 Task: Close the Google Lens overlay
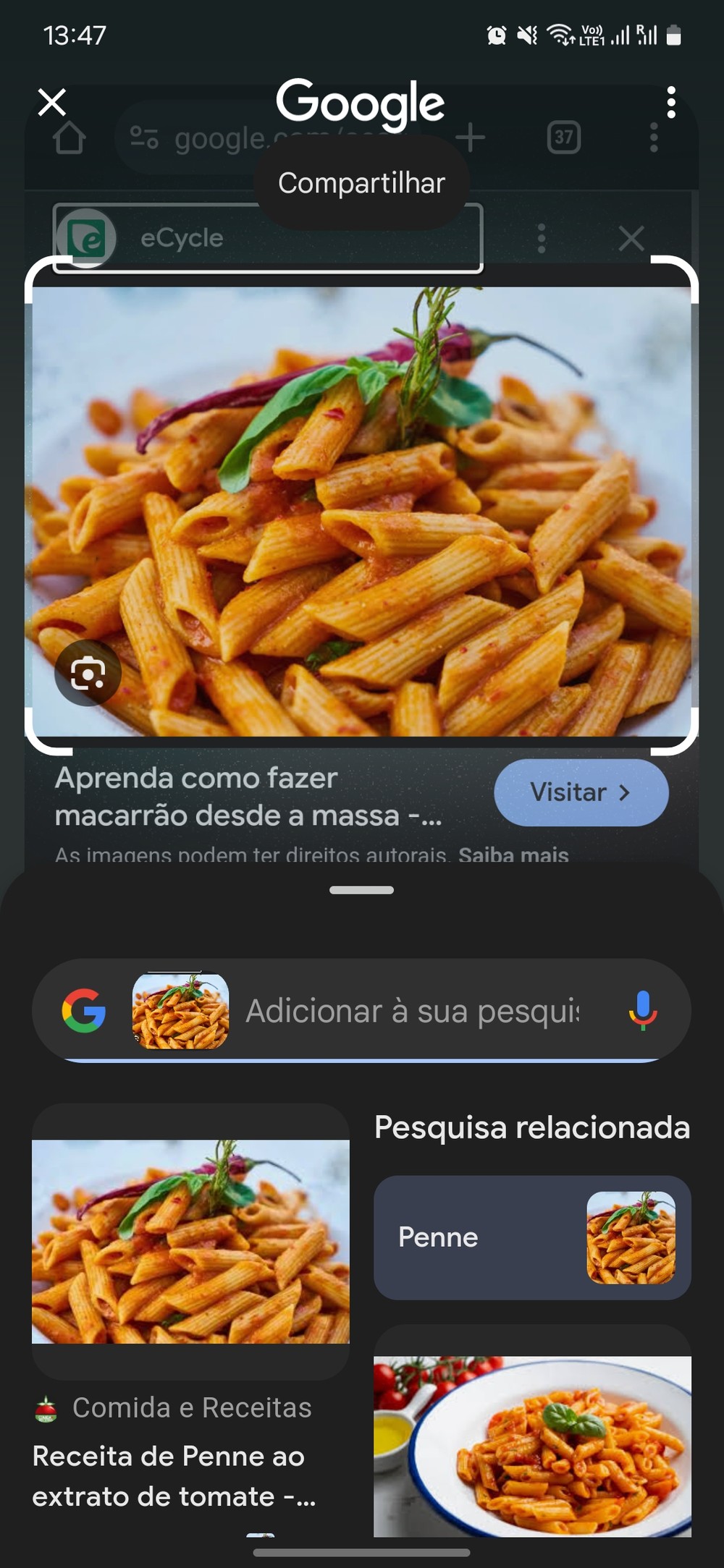(x=51, y=102)
